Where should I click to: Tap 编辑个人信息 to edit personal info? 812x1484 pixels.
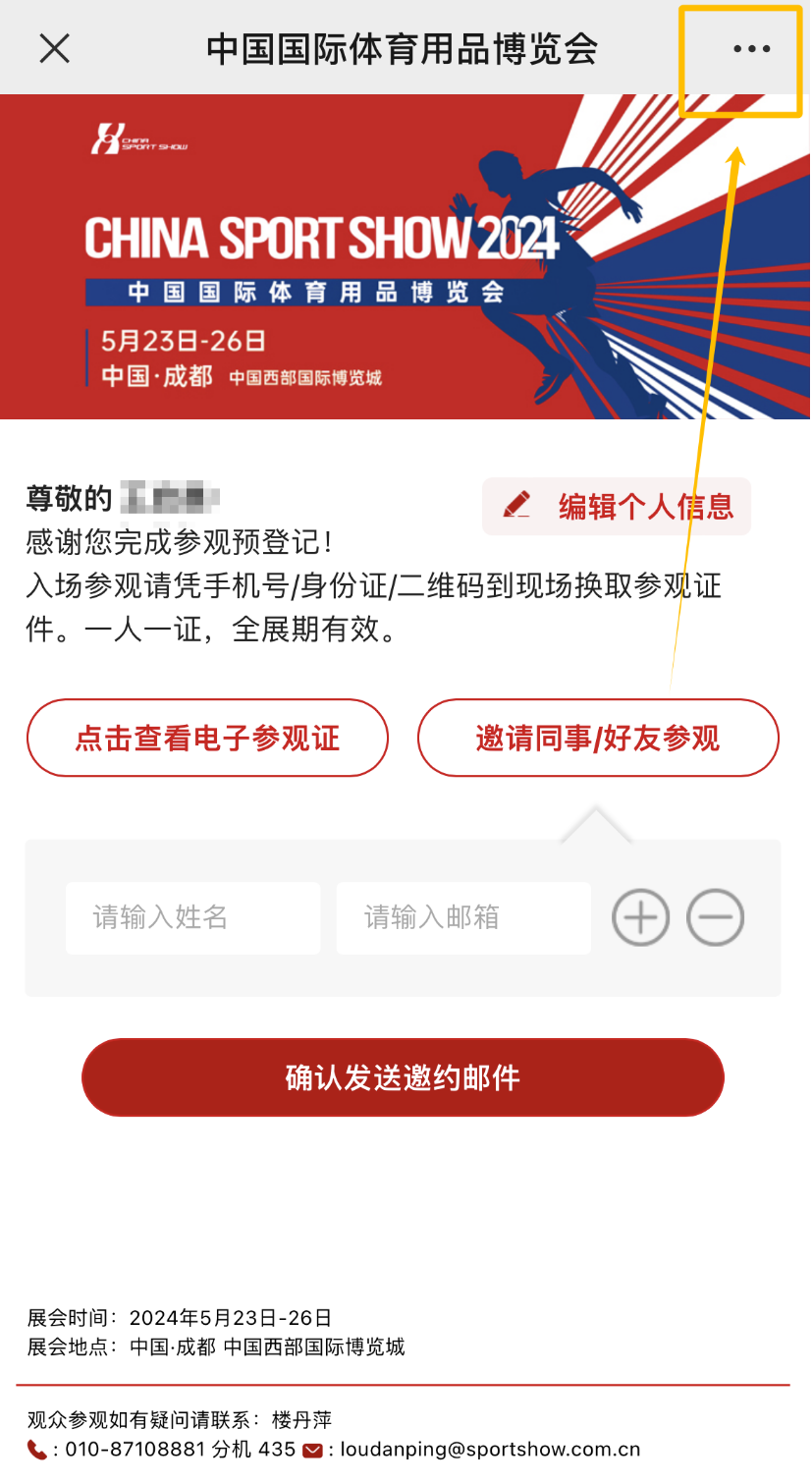point(617,507)
